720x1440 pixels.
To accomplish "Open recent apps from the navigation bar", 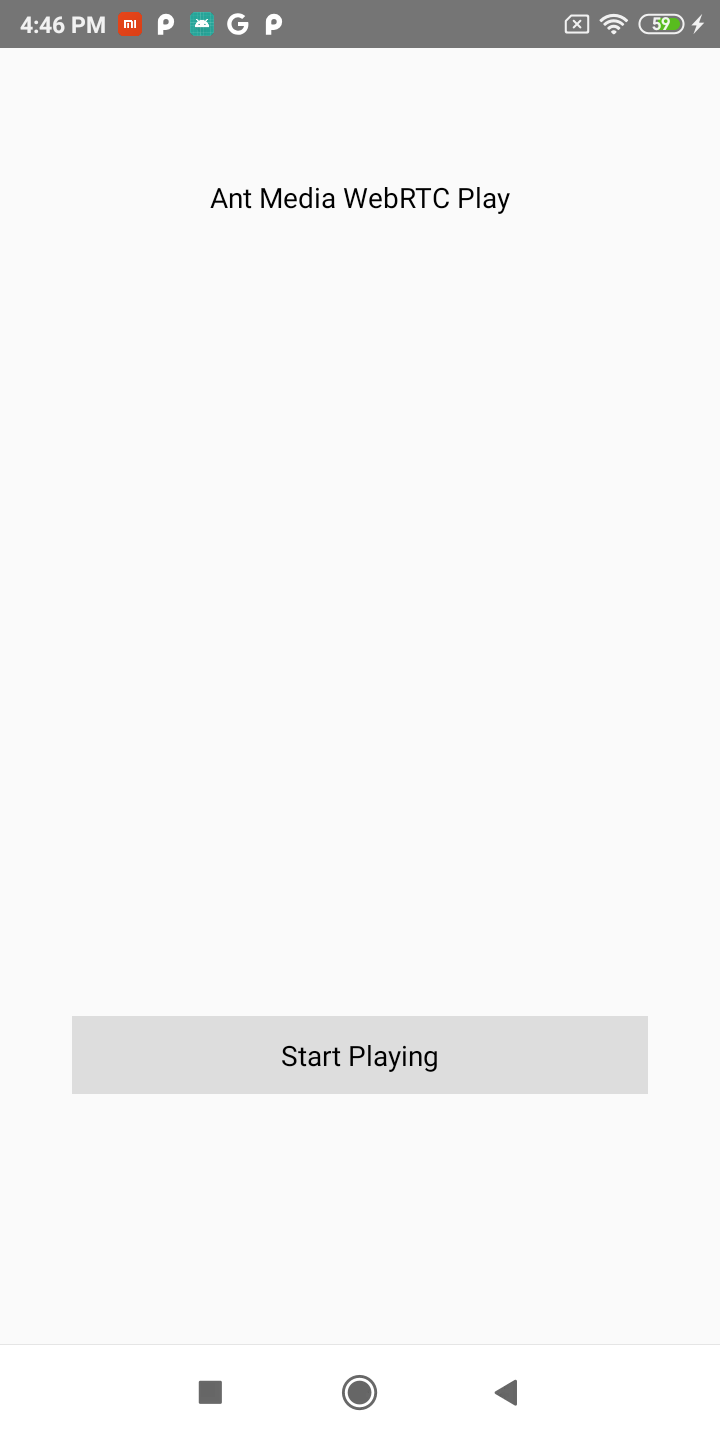I will (210, 1392).
